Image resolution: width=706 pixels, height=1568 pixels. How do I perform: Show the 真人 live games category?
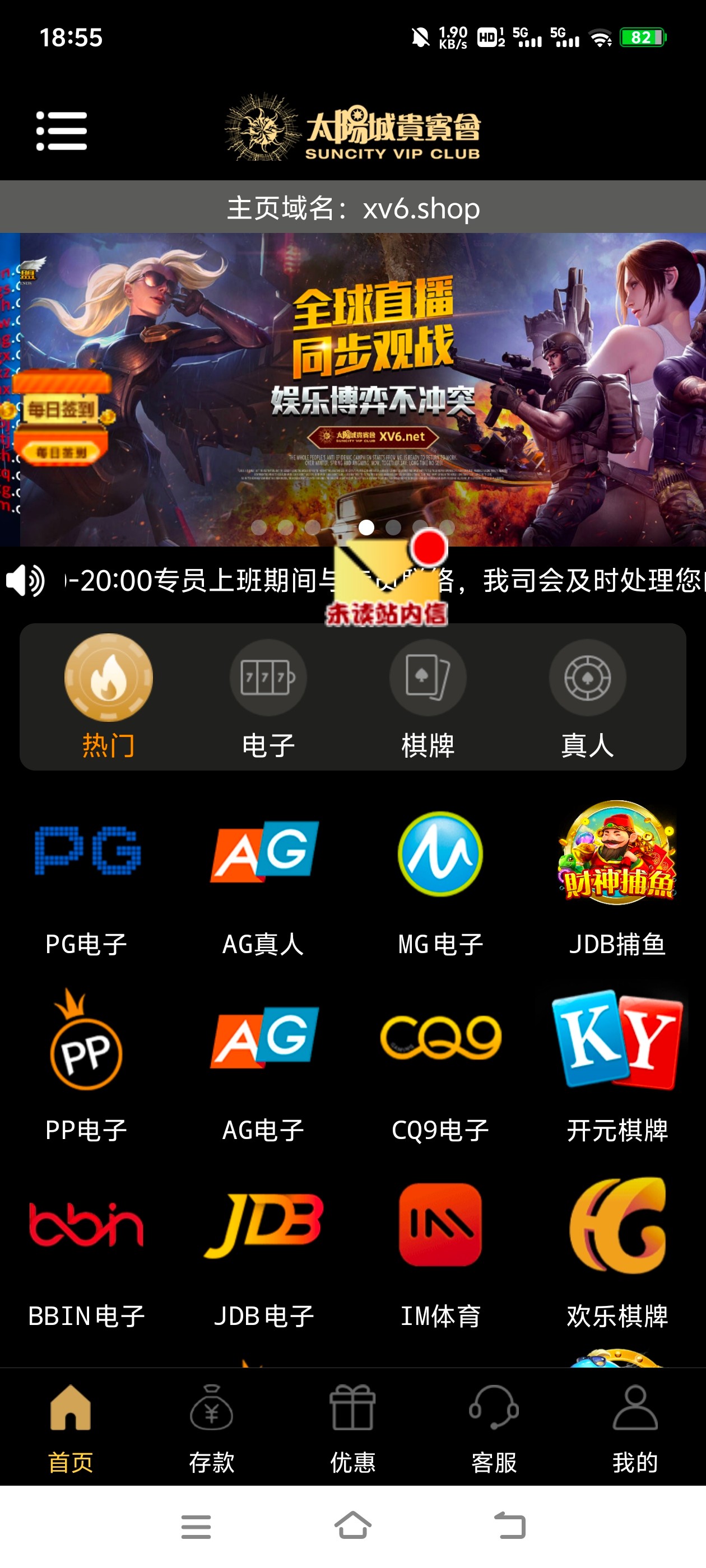[x=587, y=698]
